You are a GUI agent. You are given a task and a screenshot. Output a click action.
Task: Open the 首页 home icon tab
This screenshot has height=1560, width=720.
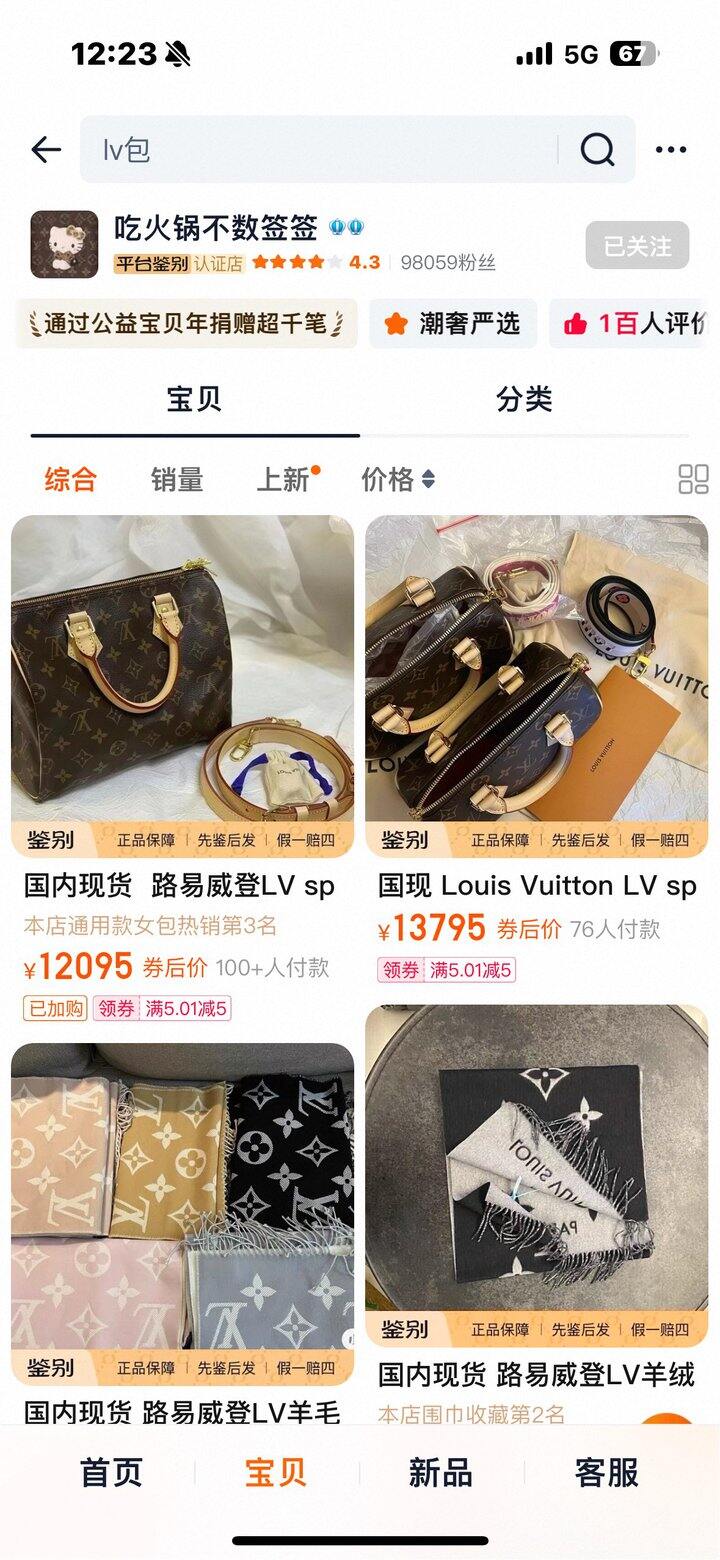pyautogui.click(x=112, y=1473)
